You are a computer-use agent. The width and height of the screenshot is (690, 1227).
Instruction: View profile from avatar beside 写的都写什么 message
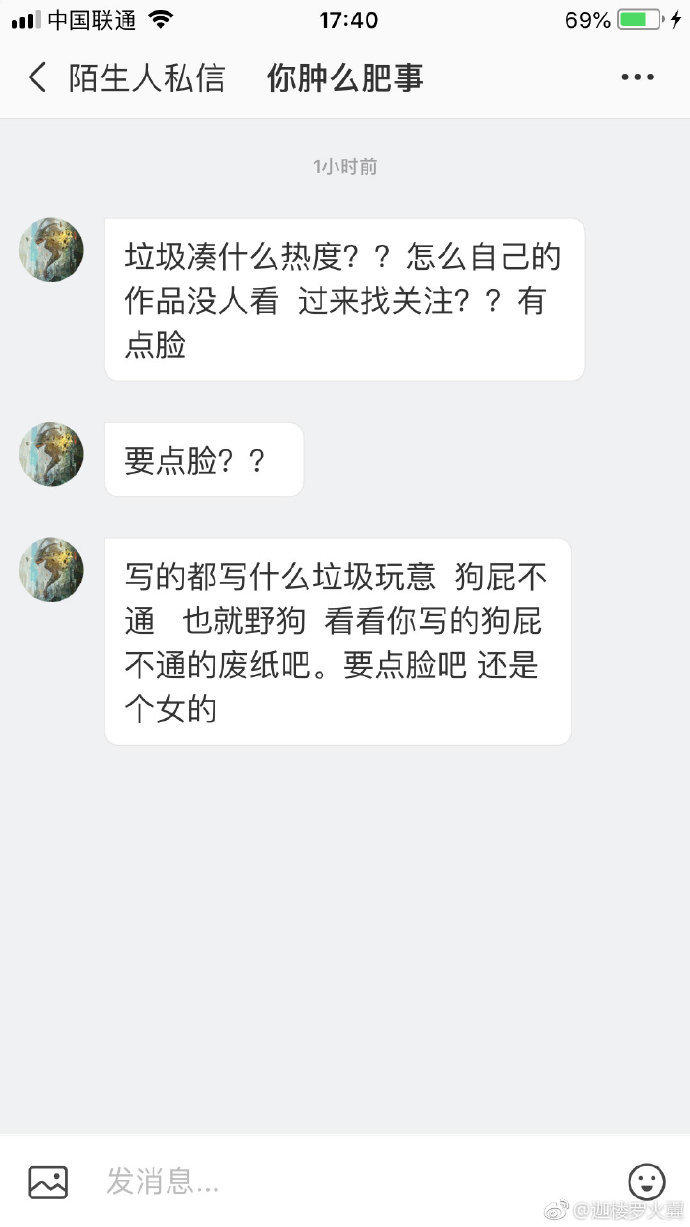[51, 570]
